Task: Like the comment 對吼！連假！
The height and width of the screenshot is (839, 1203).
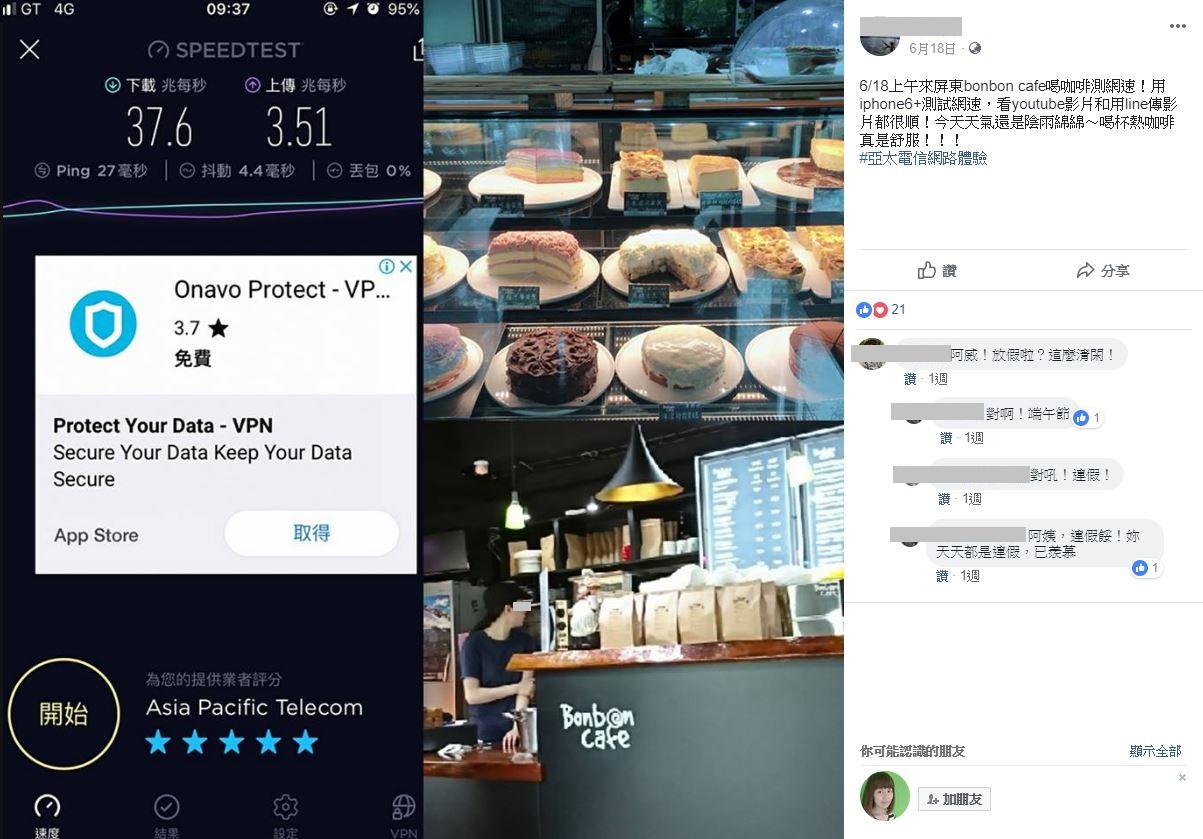Action: click(944, 499)
